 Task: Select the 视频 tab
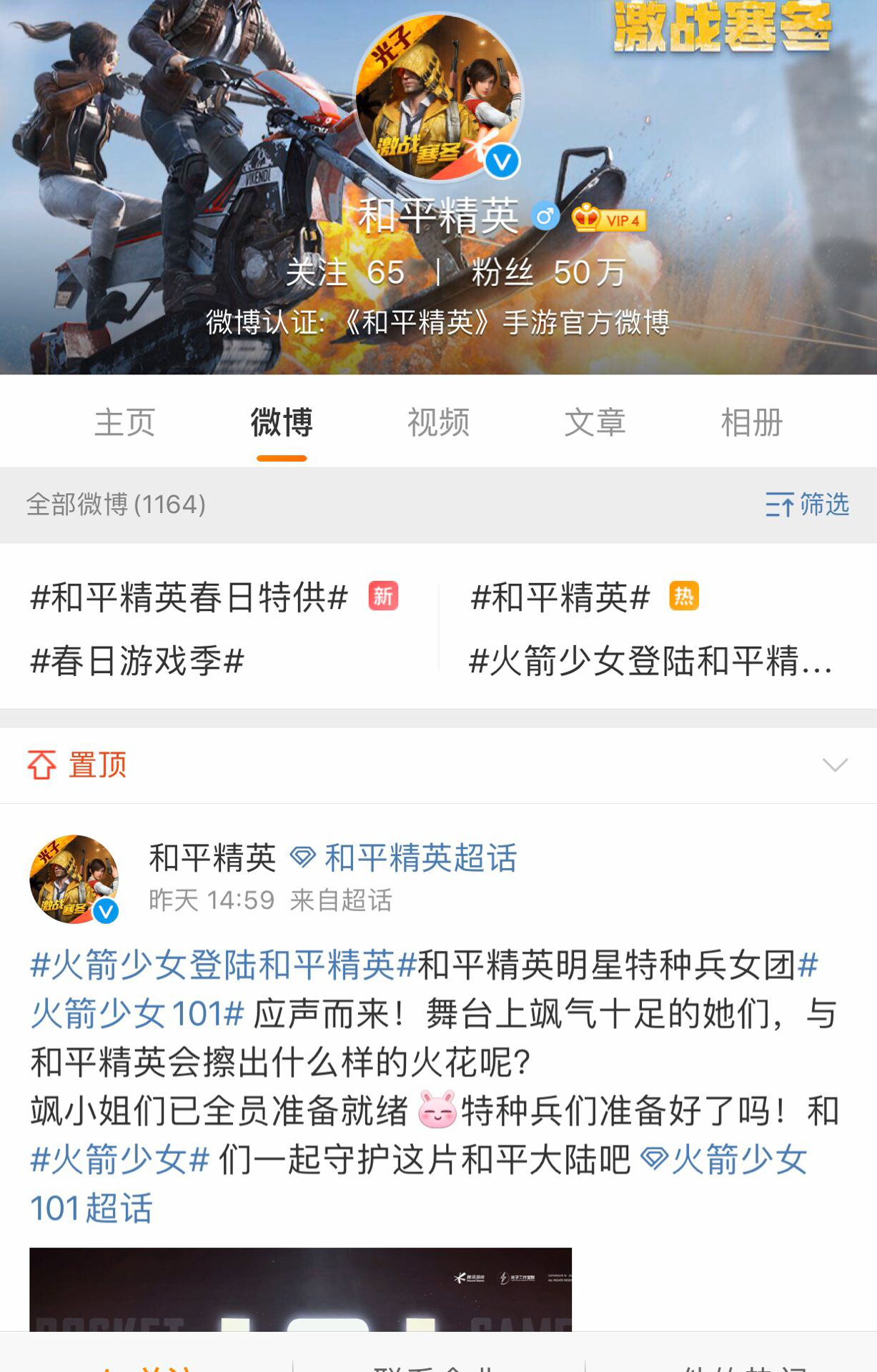click(x=438, y=423)
